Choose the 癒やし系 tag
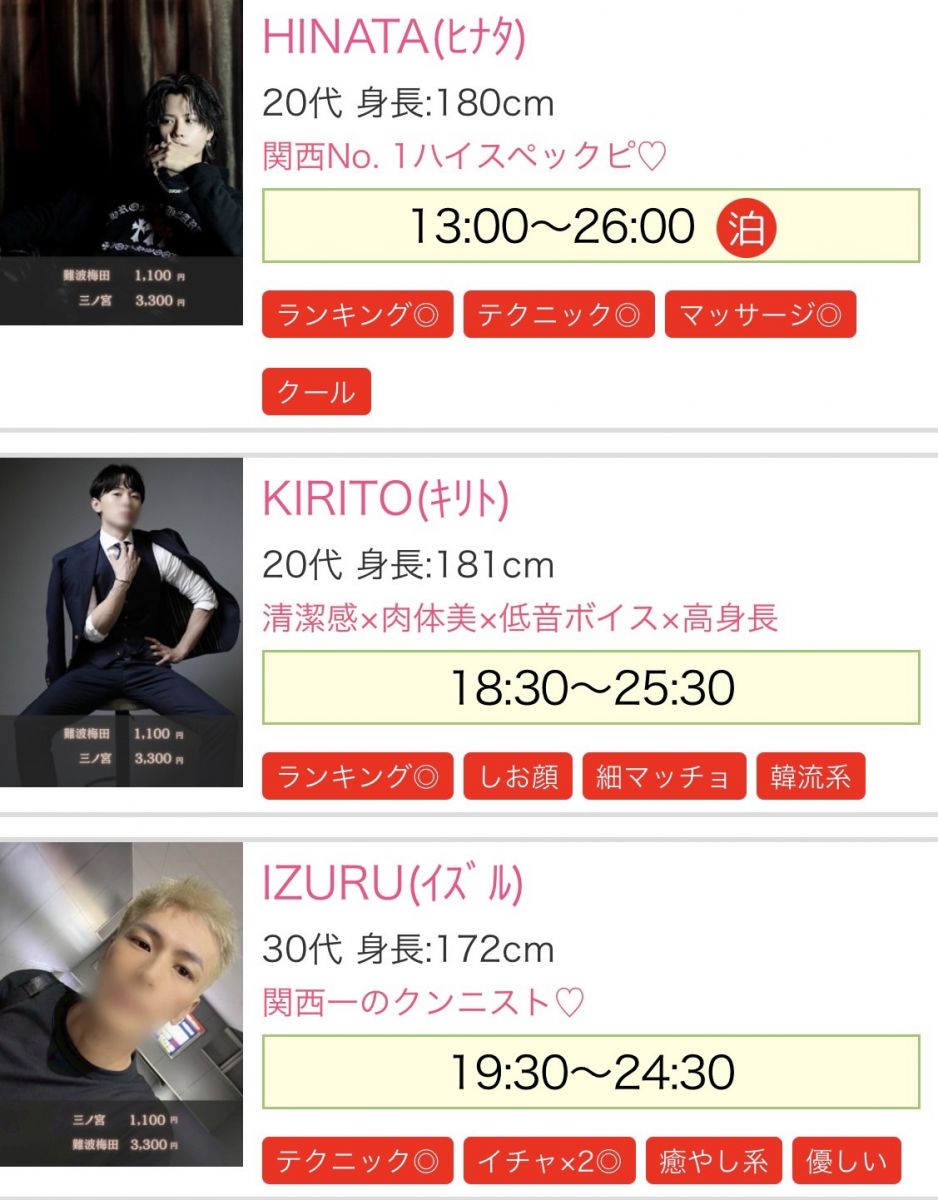The width and height of the screenshot is (938, 1200). (x=714, y=1161)
